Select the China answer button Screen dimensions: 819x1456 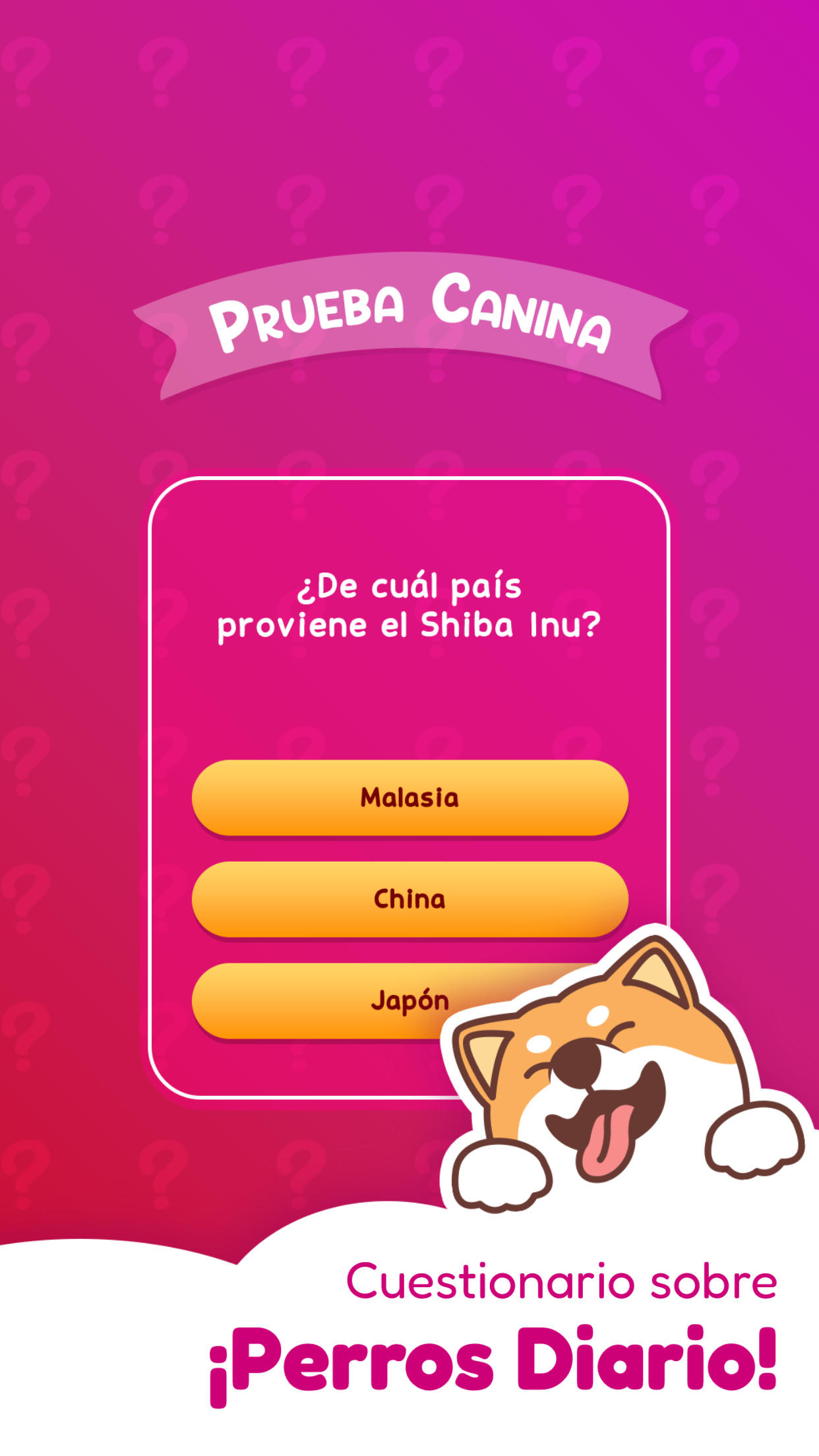(409, 897)
